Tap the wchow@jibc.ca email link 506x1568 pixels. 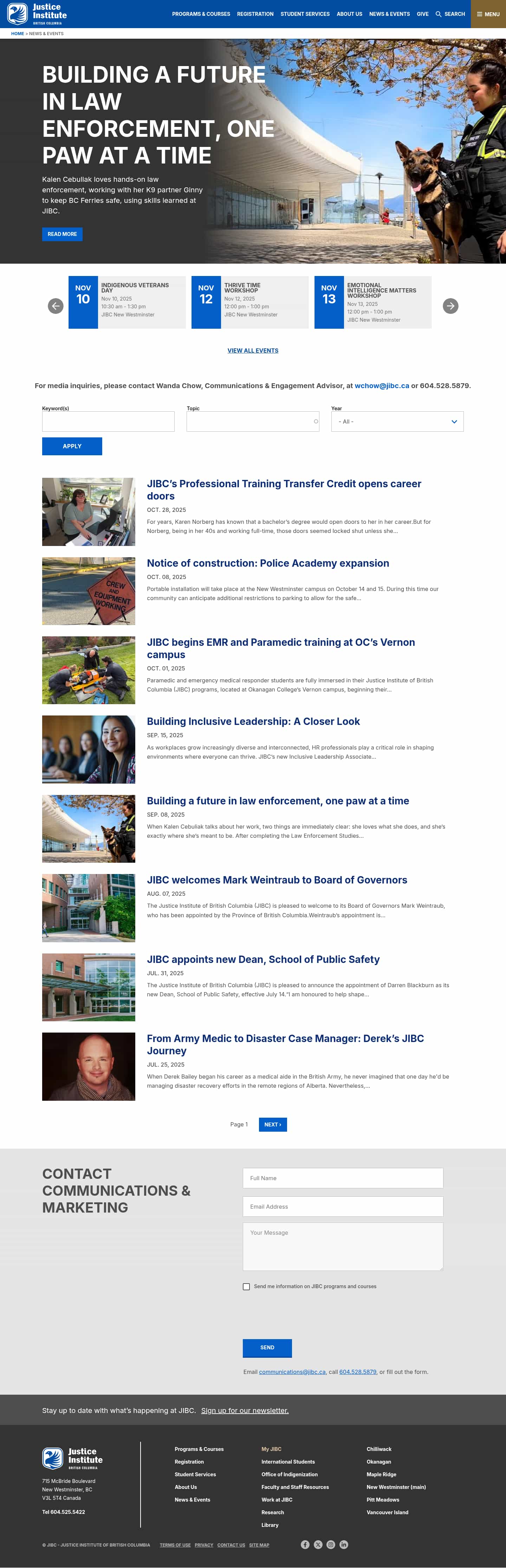(x=381, y=386)
